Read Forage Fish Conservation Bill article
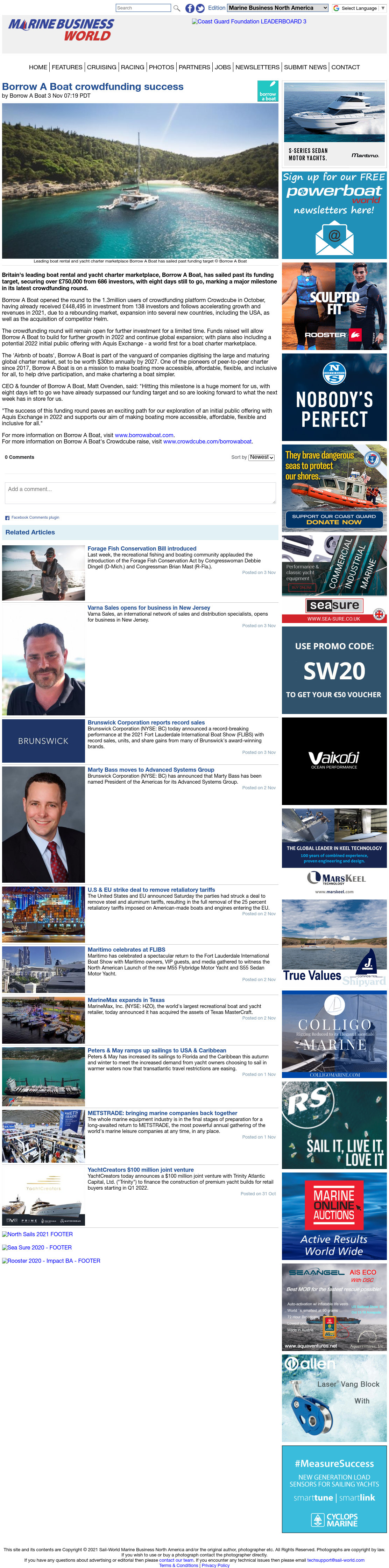This screenshot has height=1568, width=389. [142, 548]
